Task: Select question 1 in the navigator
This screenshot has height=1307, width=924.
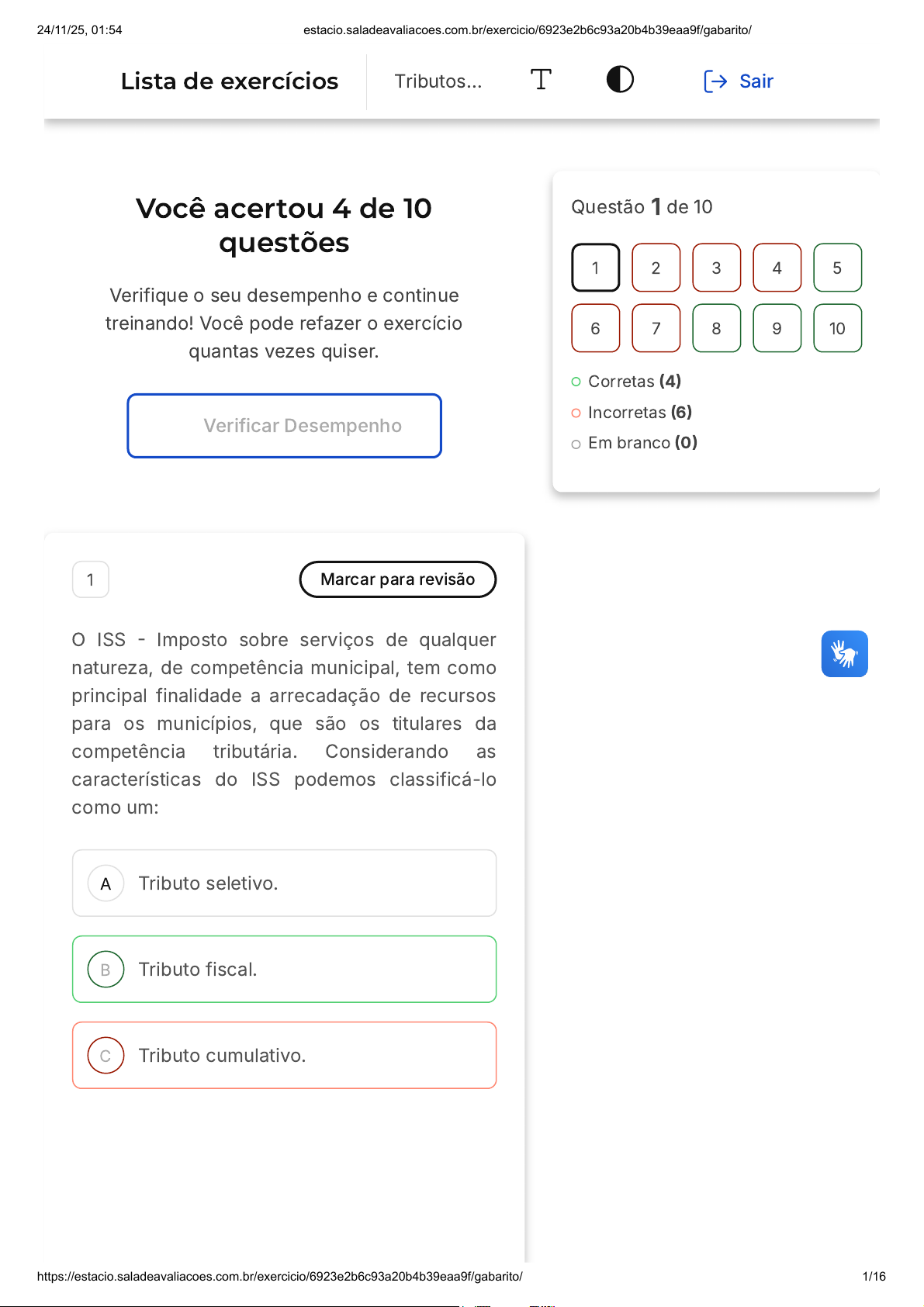Action: tap(595, 268)
